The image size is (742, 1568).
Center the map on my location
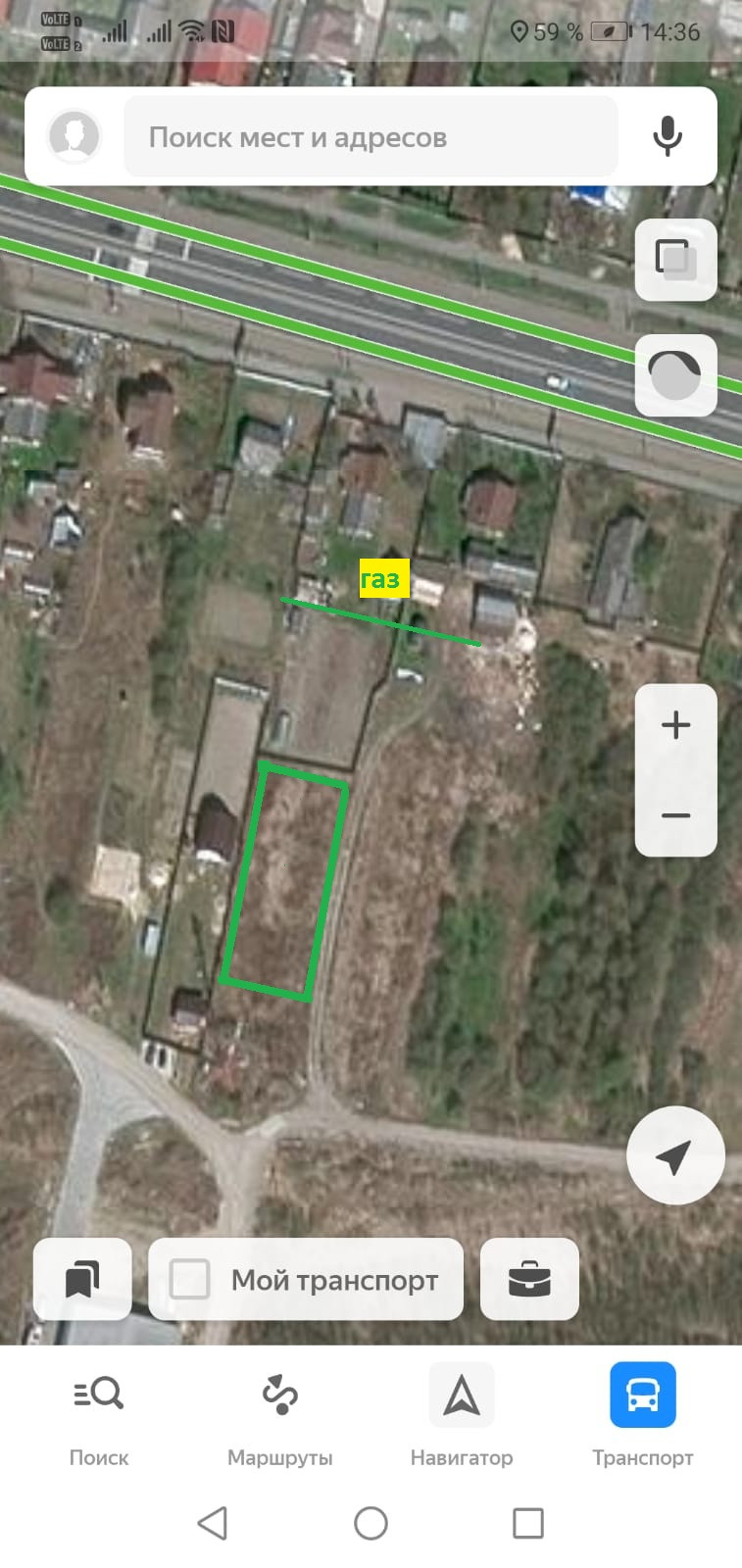tap(674, 1155)
